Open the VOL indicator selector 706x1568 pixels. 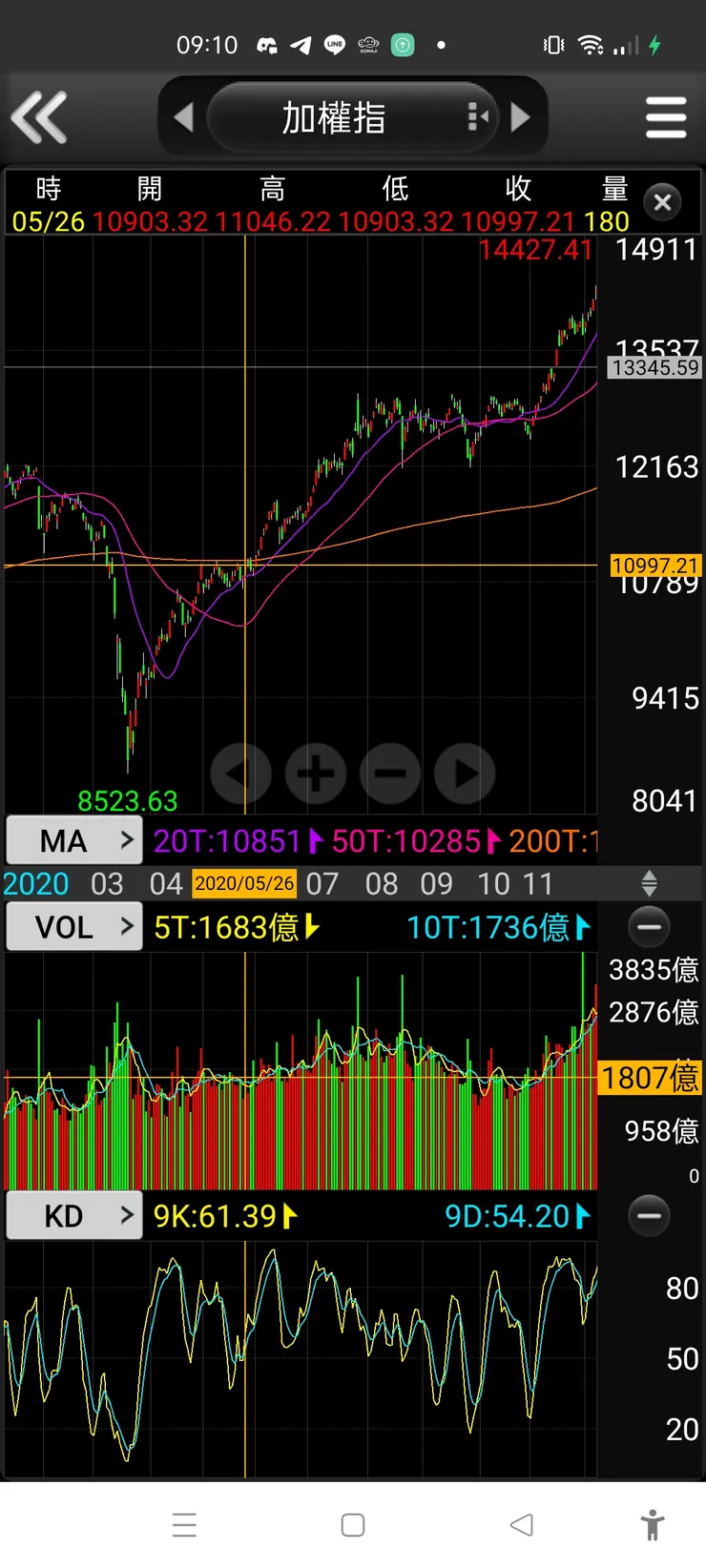[x=74, y=927]
